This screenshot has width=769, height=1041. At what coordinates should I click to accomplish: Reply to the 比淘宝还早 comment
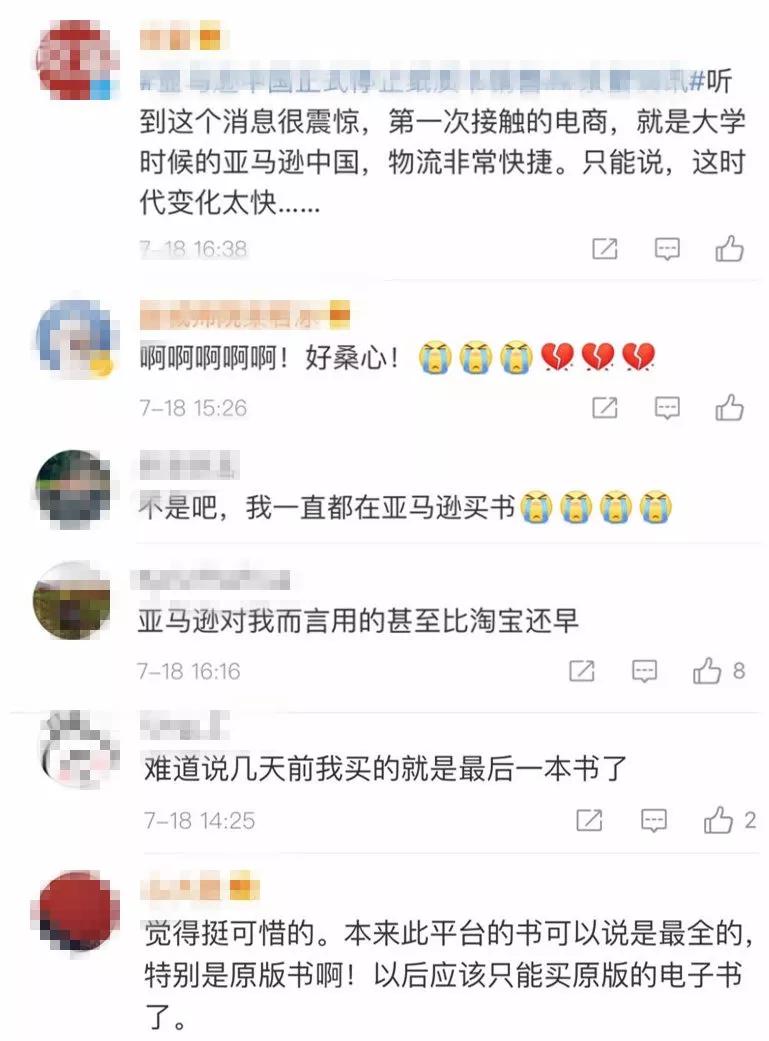pos(646,670)
